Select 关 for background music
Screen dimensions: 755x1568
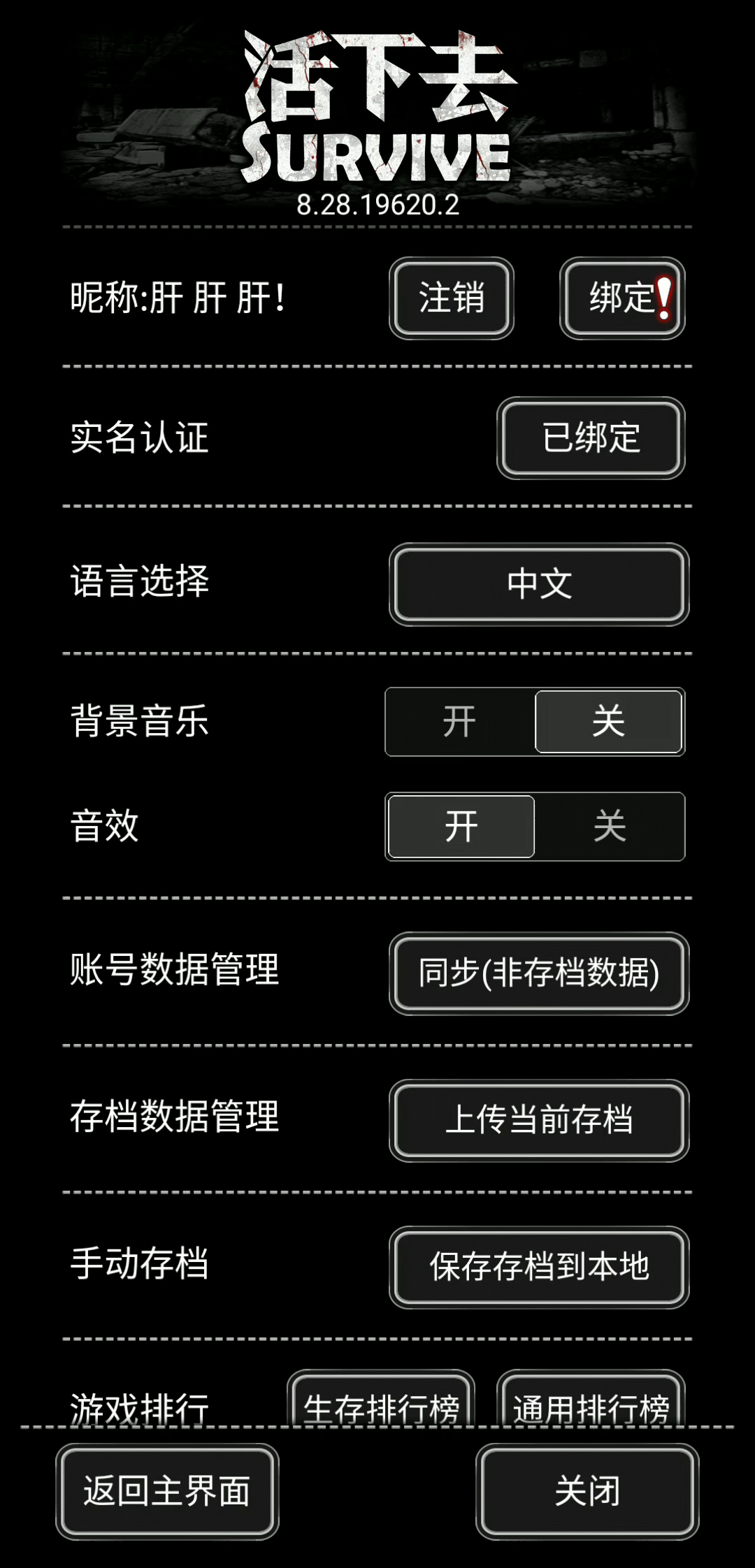tap(609, 722)
